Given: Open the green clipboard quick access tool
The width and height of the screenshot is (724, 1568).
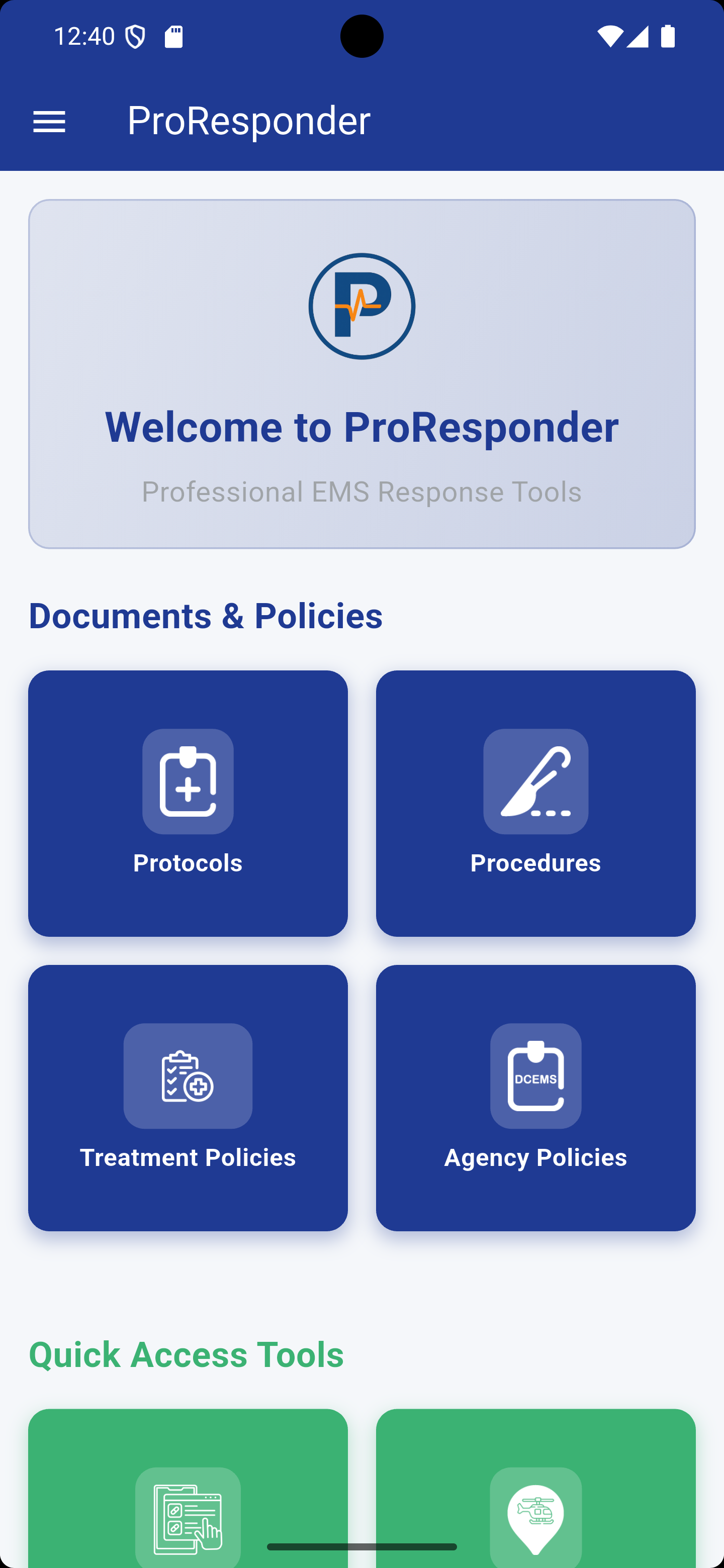Looking at the screenshot, I should [188, 1498].
